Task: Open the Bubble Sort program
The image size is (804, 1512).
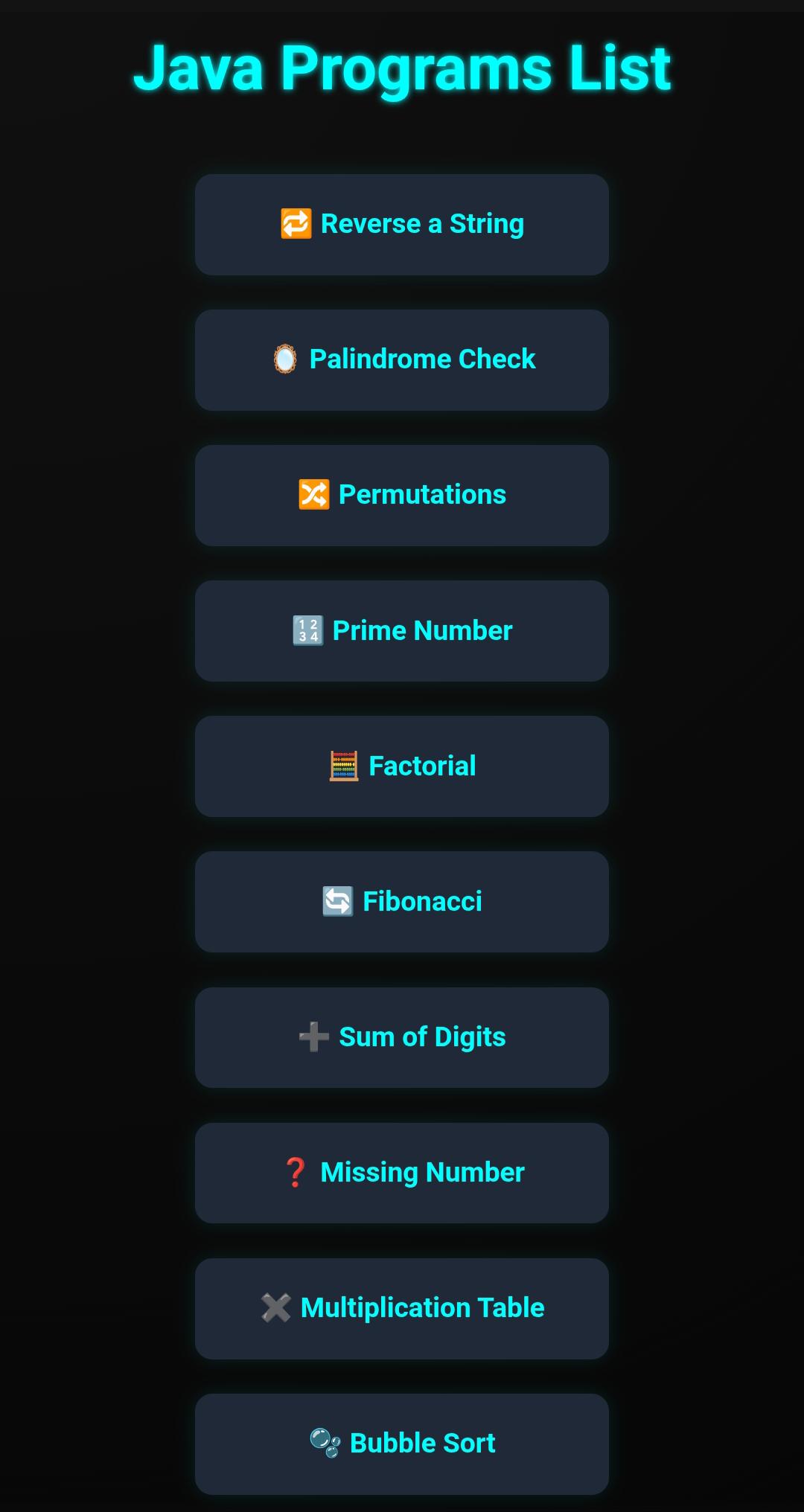Action: click(x=402, y=1443)
